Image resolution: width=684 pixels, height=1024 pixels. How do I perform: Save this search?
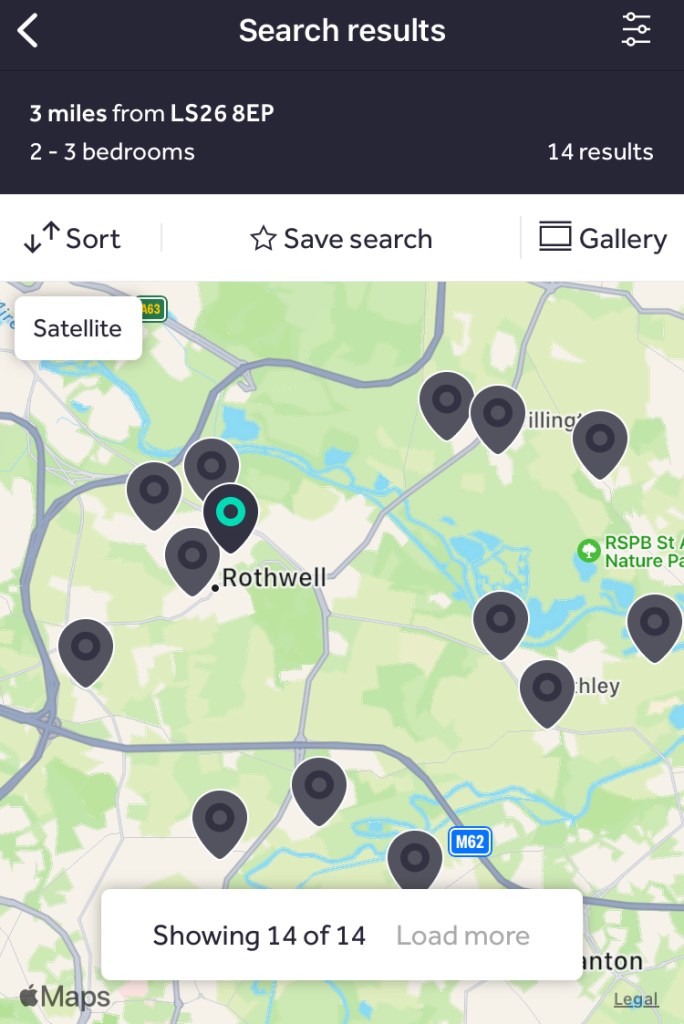[342, 239]
